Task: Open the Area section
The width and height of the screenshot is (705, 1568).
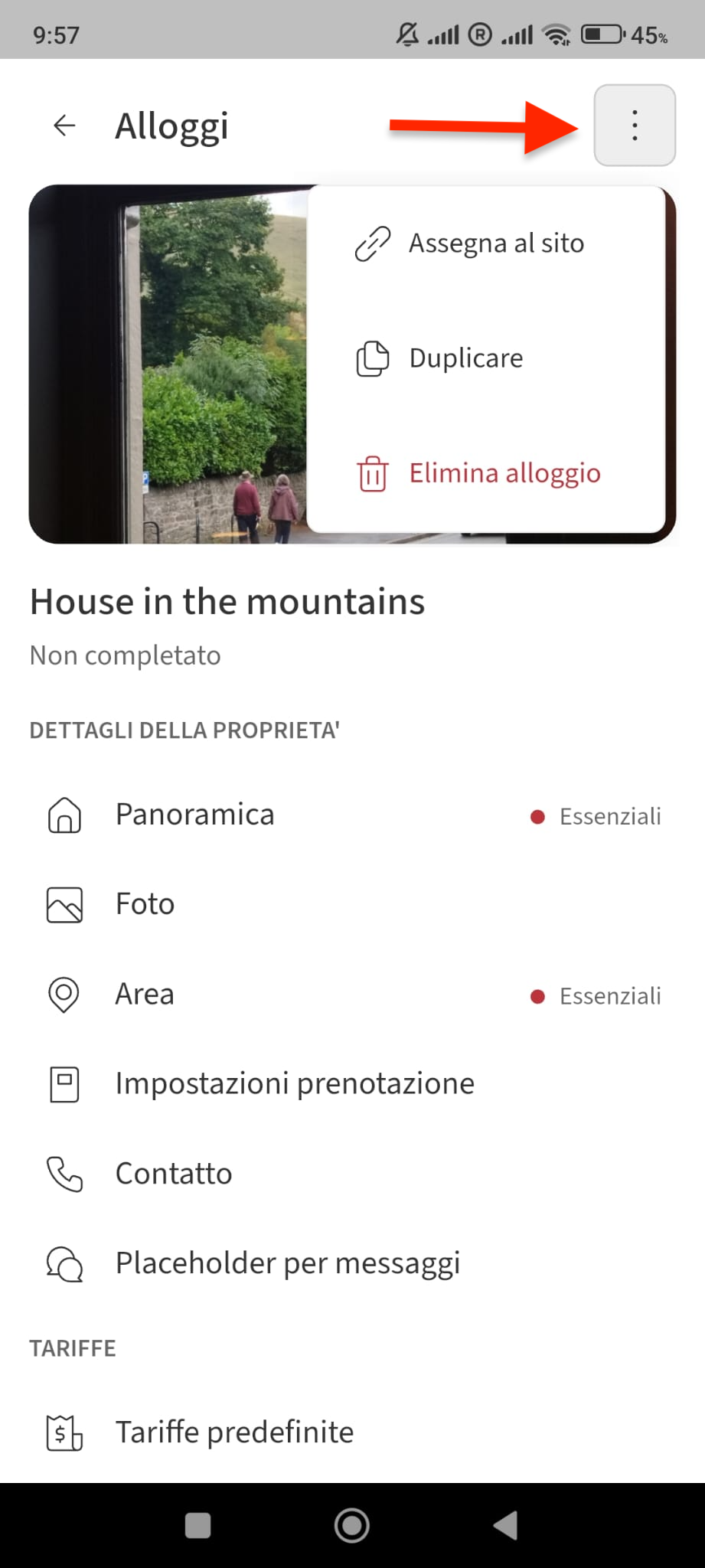Action: (x=145, y=995)
